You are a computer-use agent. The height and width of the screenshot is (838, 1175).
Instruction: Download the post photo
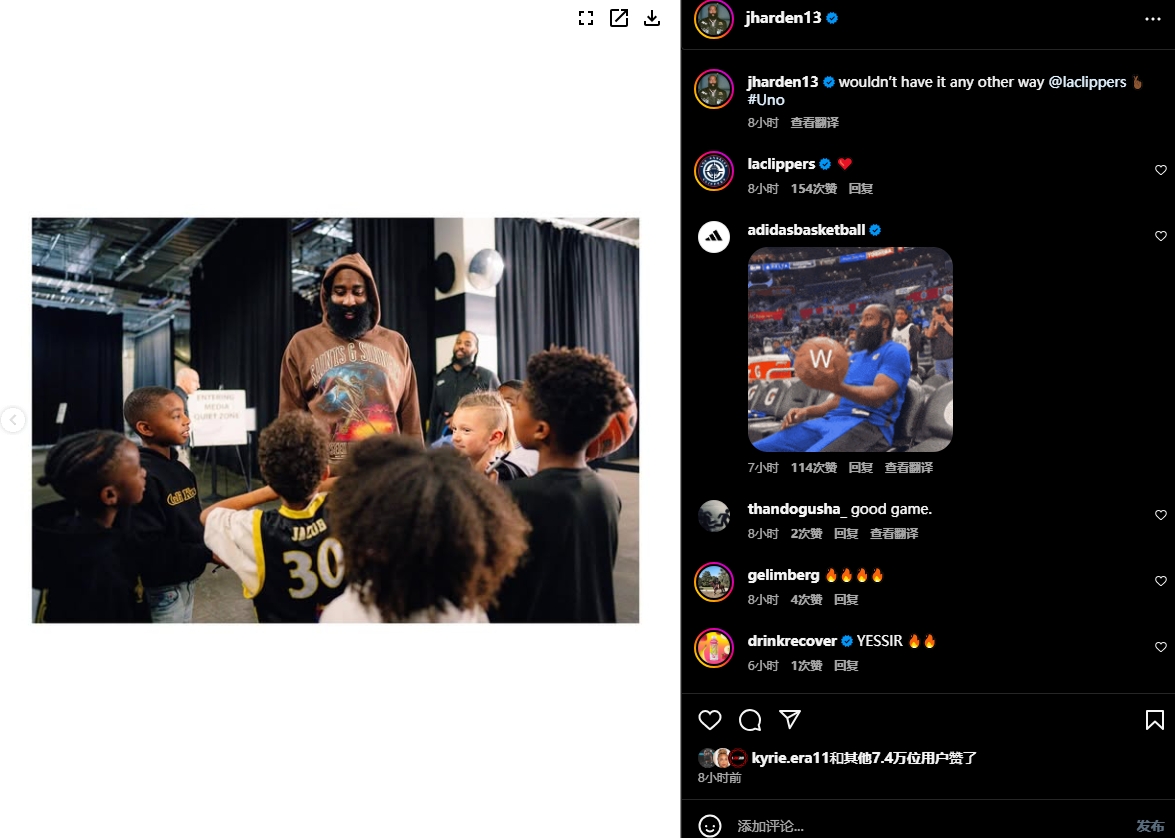click(652, 18)
